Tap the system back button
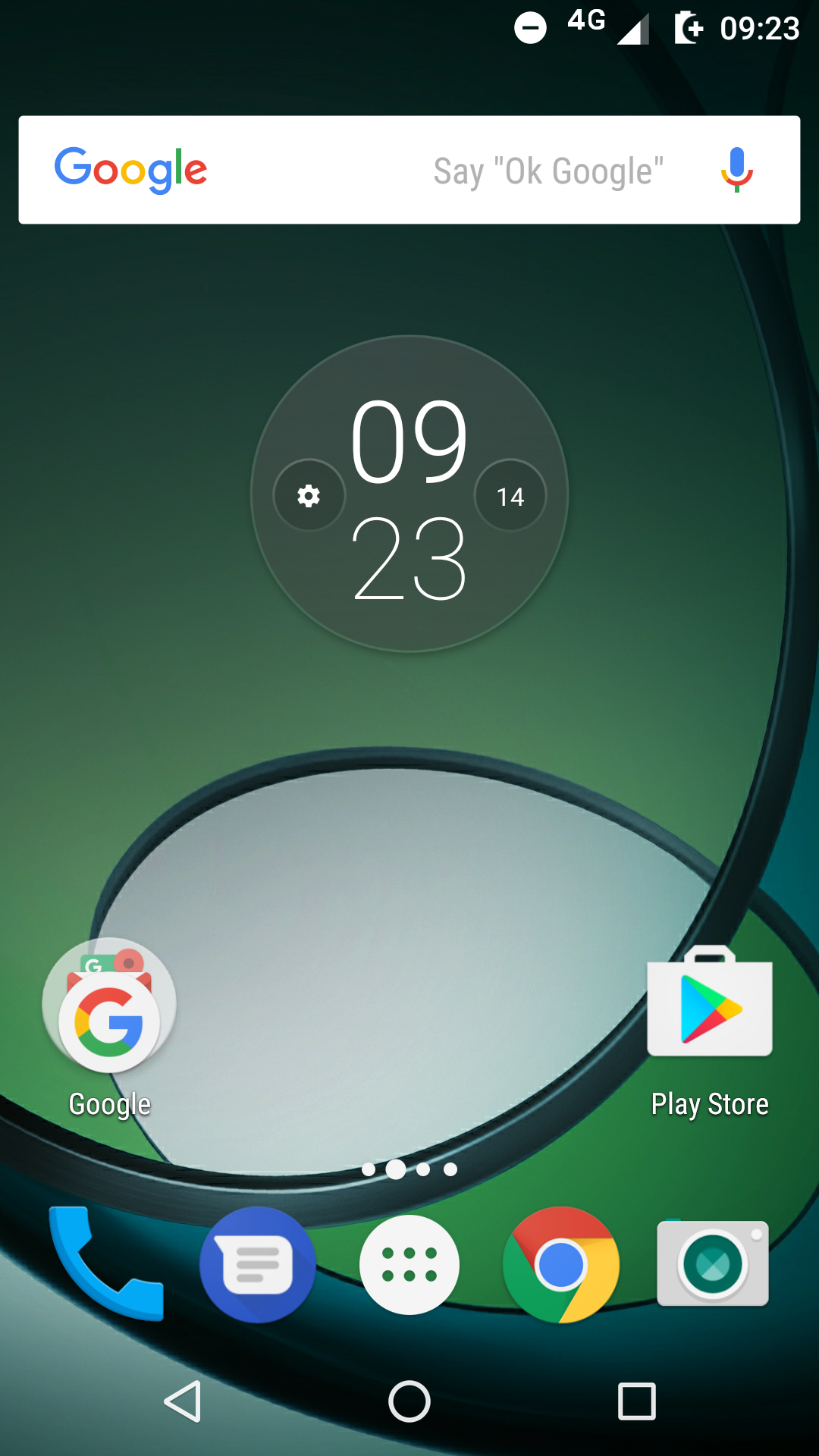 tap(183, 1401)
